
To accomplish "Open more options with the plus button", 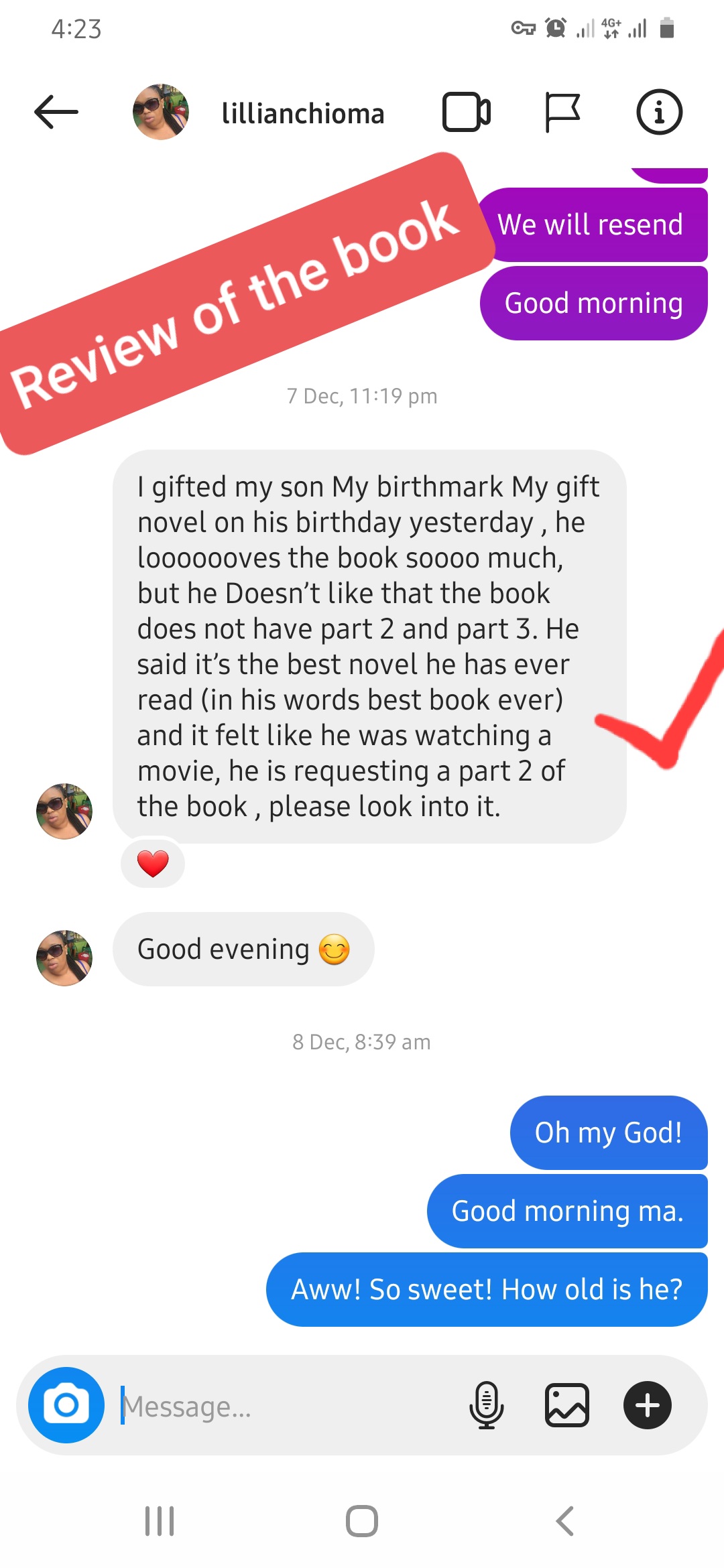I will 648,1405.
